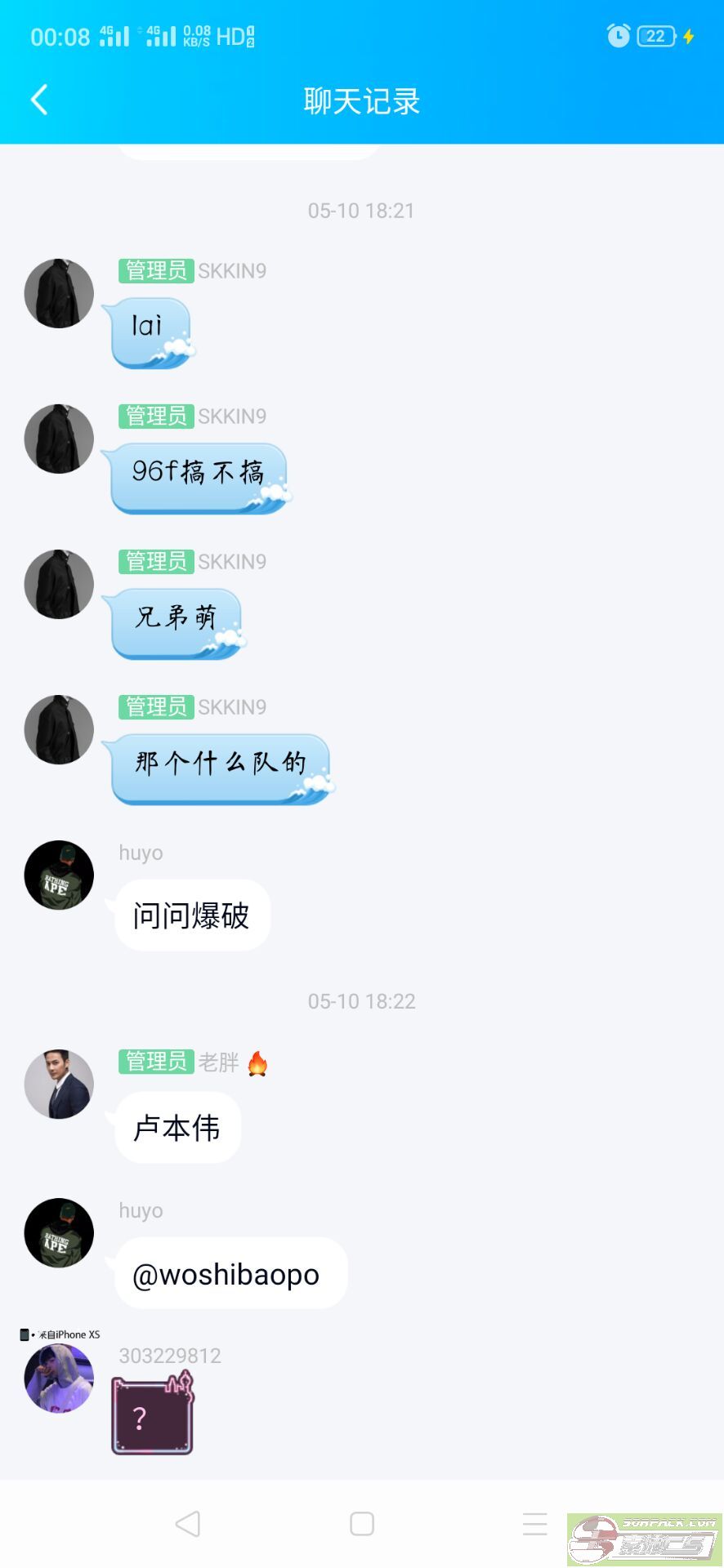
Task: Tap the home circle navigation button
Action: coord(362,1522)
